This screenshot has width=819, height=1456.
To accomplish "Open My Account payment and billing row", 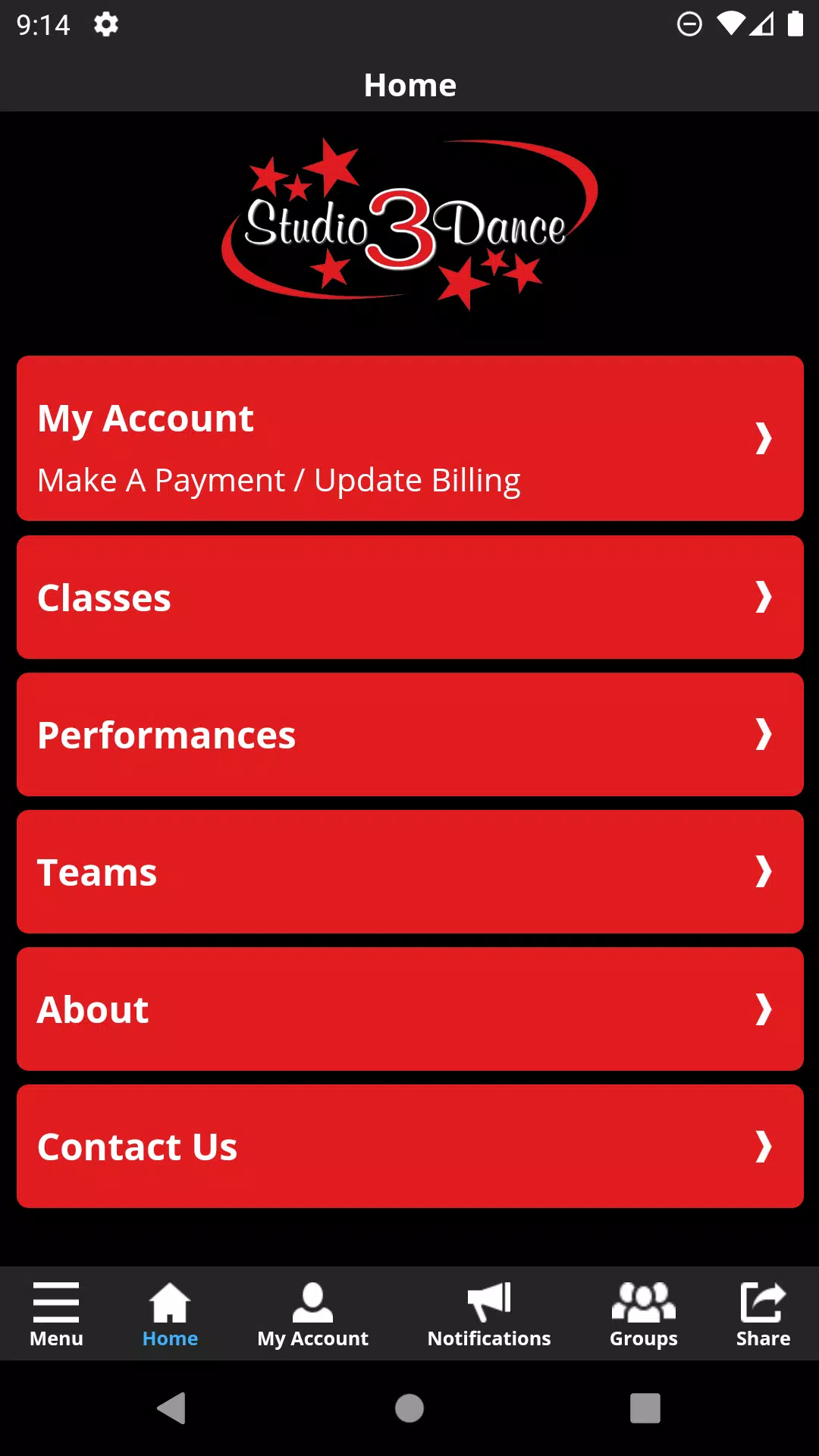I will (x=409, y=438).
